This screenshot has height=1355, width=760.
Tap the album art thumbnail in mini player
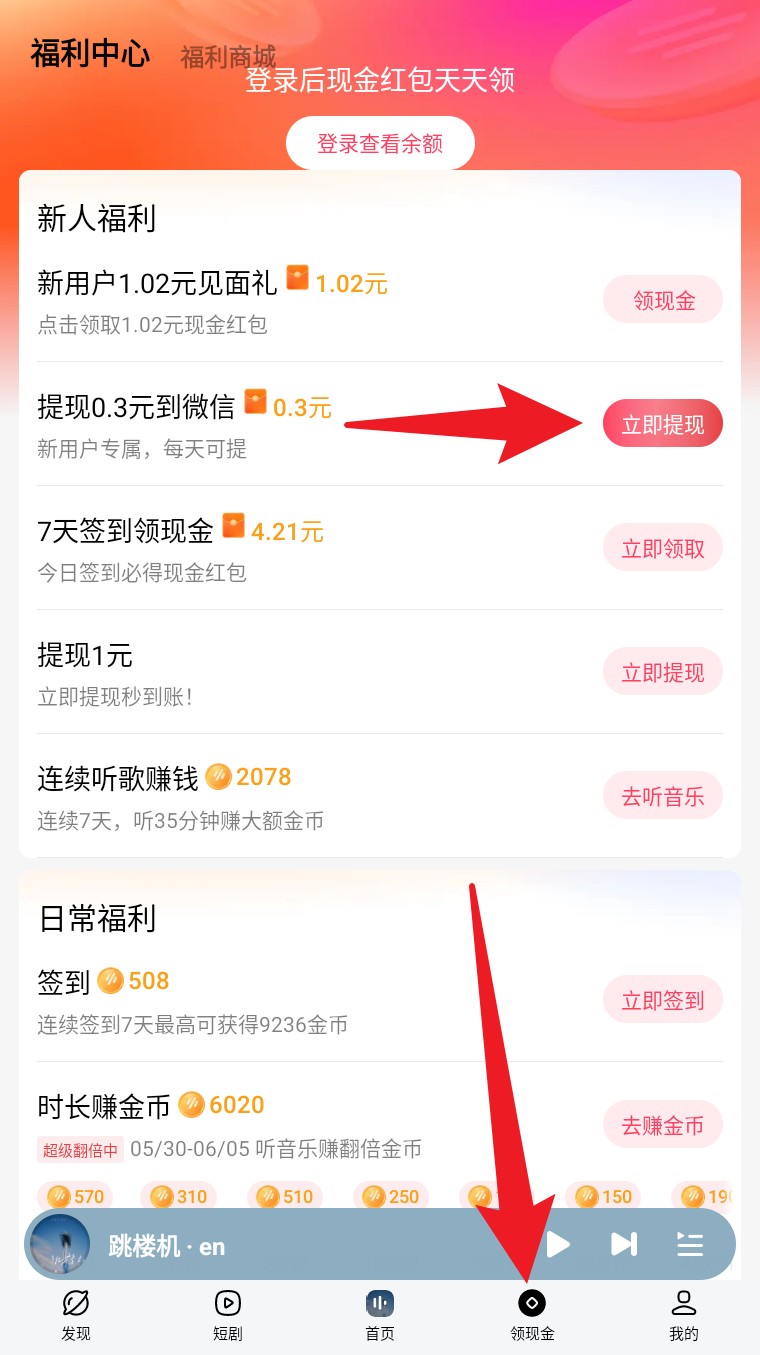pos(62,1244)
